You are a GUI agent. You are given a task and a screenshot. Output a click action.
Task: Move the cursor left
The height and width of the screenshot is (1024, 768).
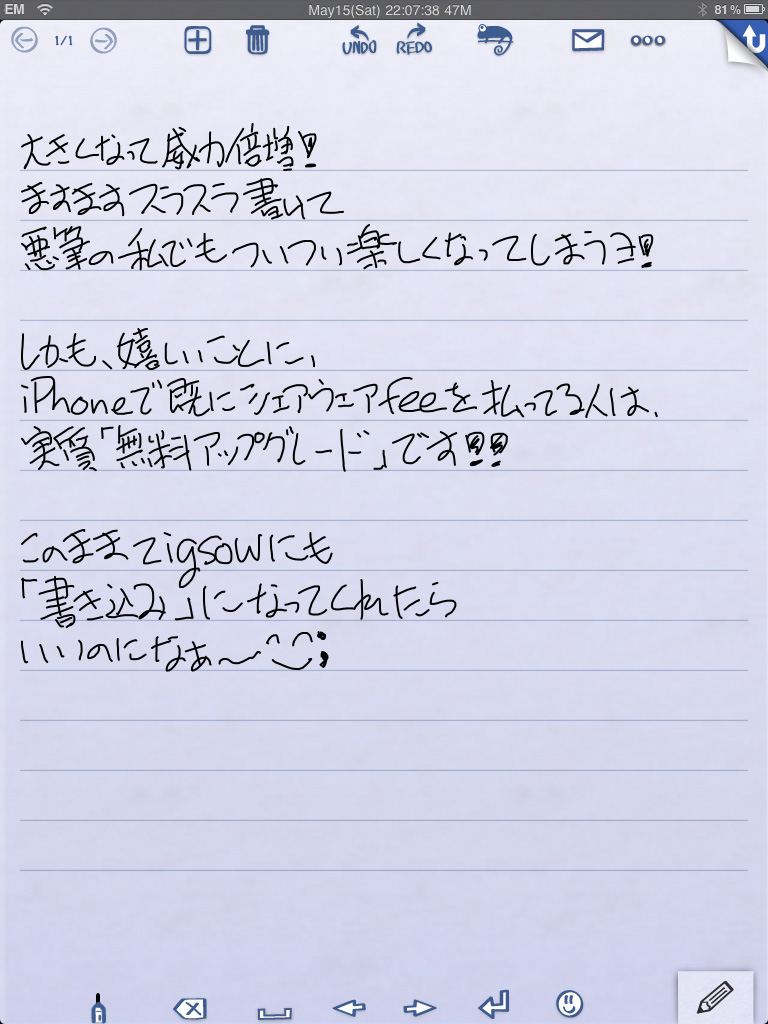[x=348, y=1008]
